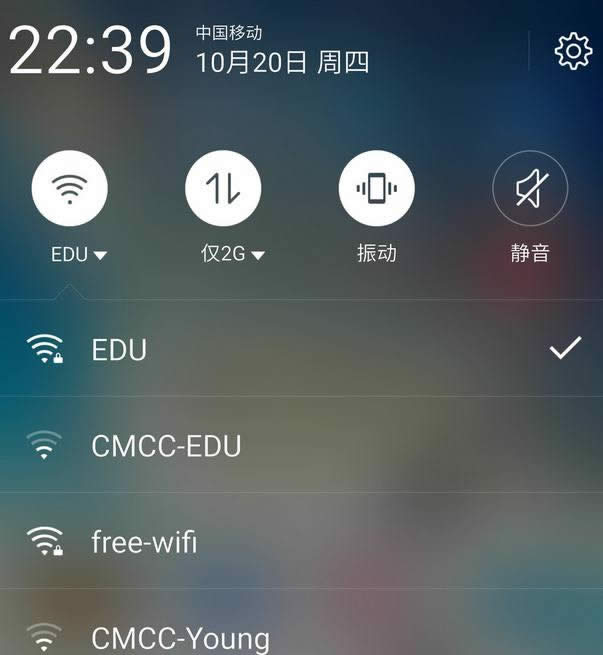
Task: Connect to the CMCC-Young network
Action: click(x=300, y=635)
